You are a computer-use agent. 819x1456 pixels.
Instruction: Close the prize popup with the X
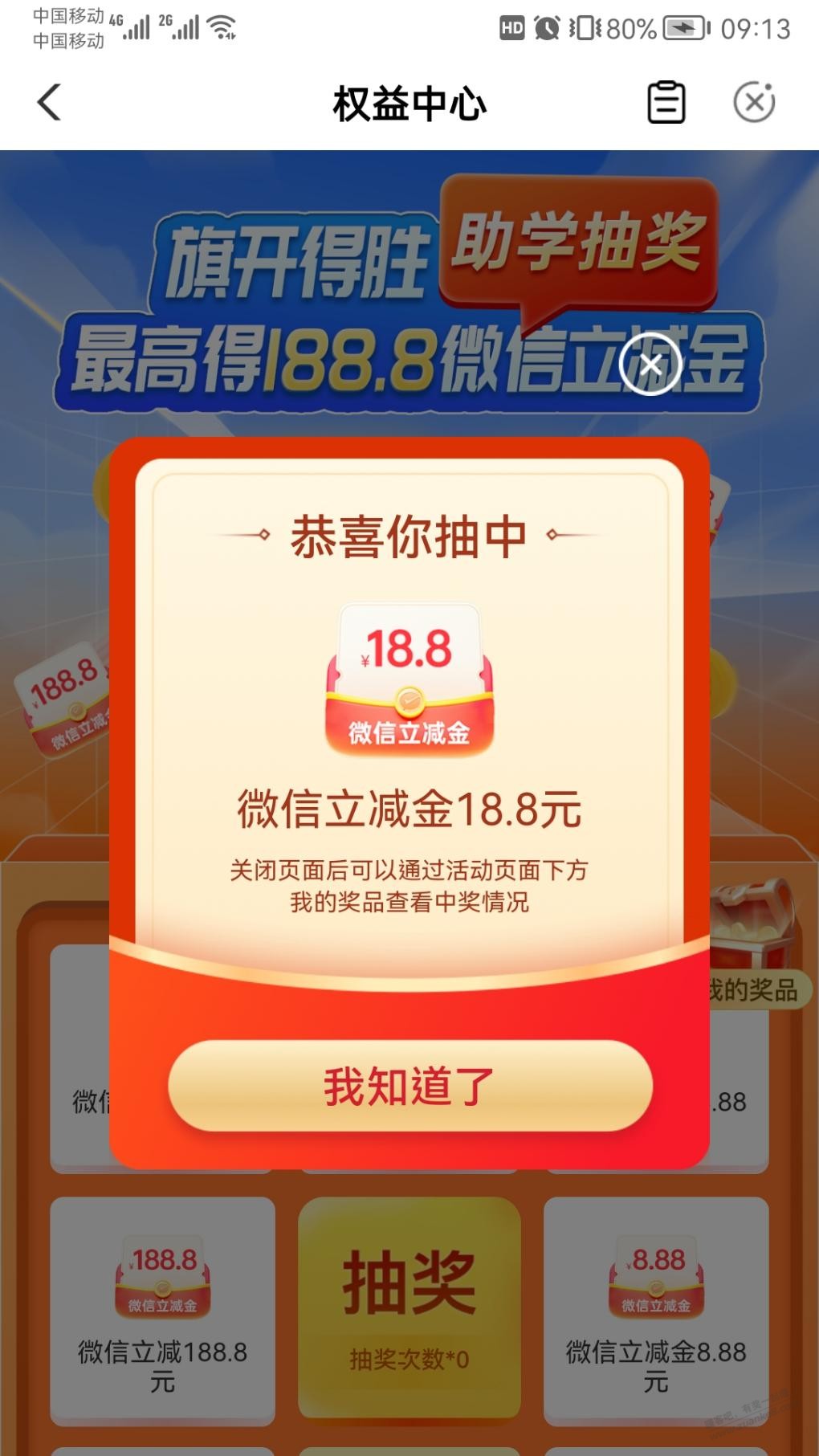click(650, 365)
